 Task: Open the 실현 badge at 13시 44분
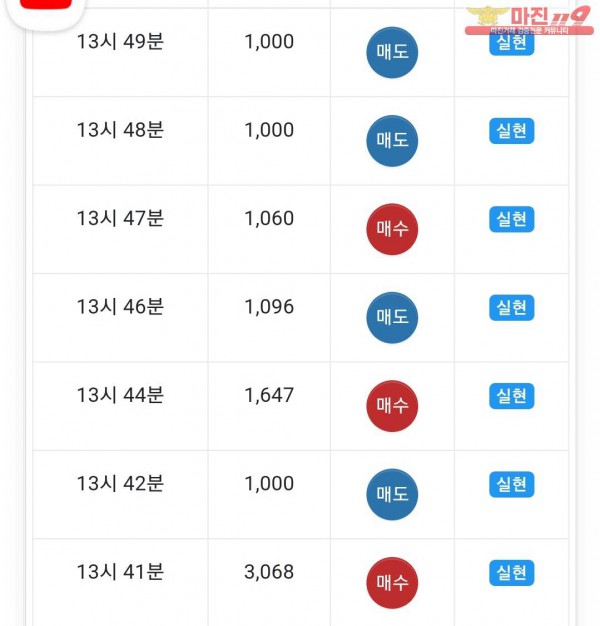pyautogui.click(x=511, y=396)
